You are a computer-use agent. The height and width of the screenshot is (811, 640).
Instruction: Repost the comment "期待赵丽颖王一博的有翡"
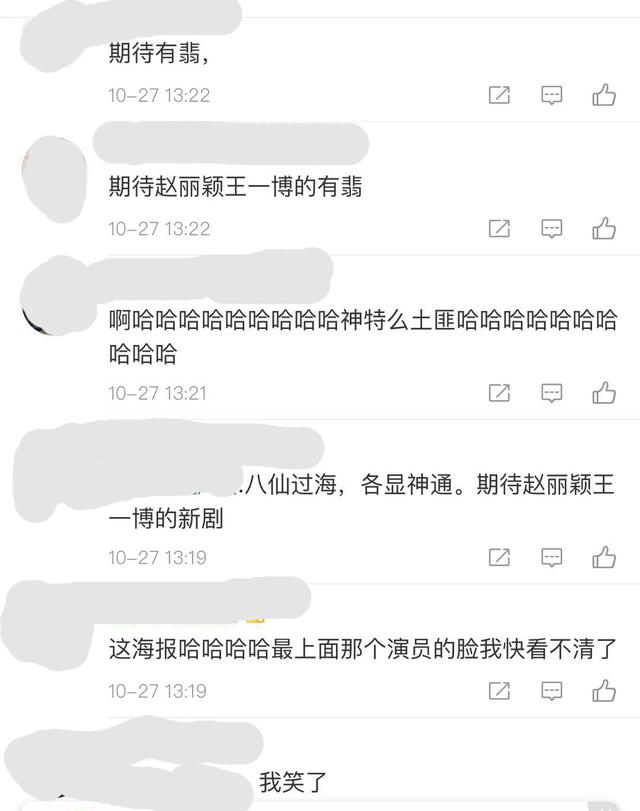click(499, 229)
